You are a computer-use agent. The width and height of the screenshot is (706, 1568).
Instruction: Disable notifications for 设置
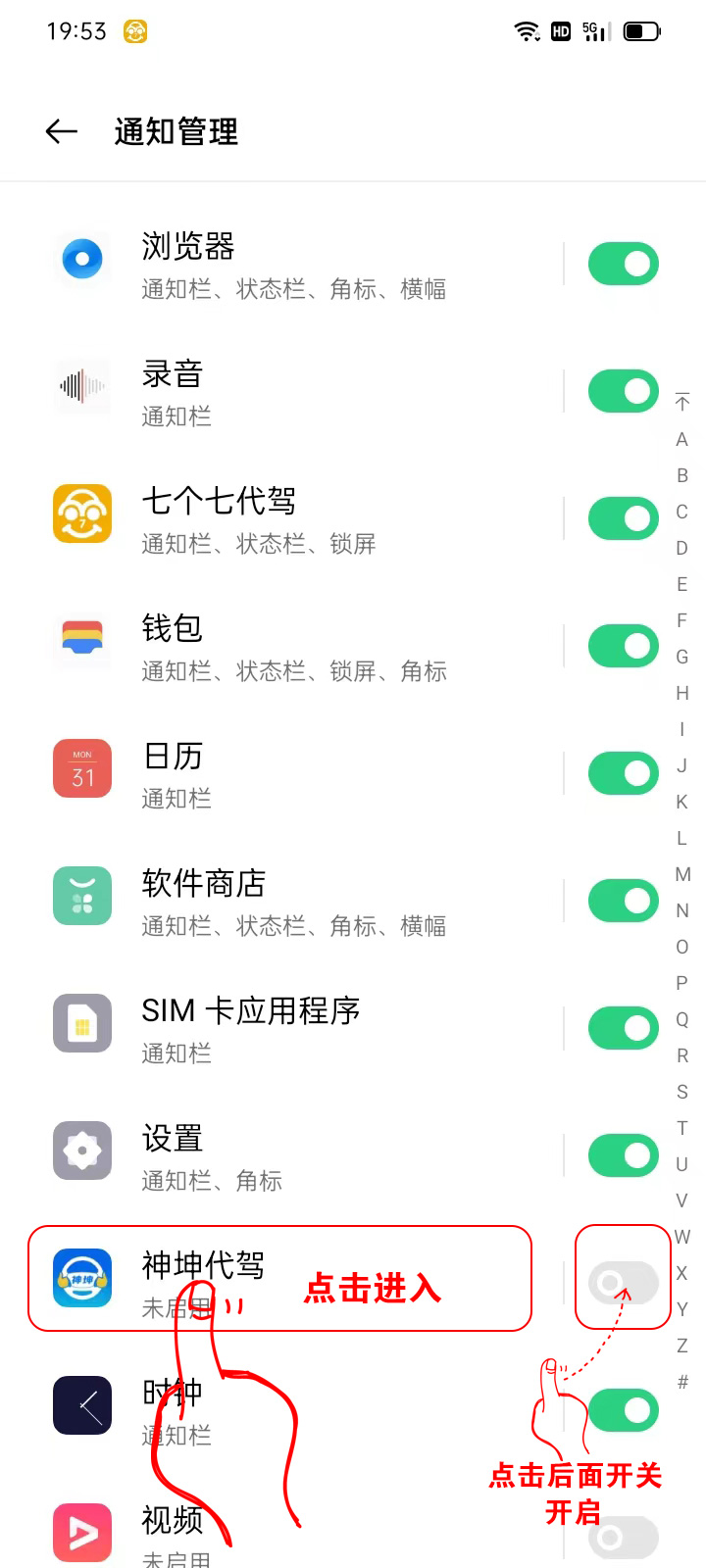pos(623,1155)
